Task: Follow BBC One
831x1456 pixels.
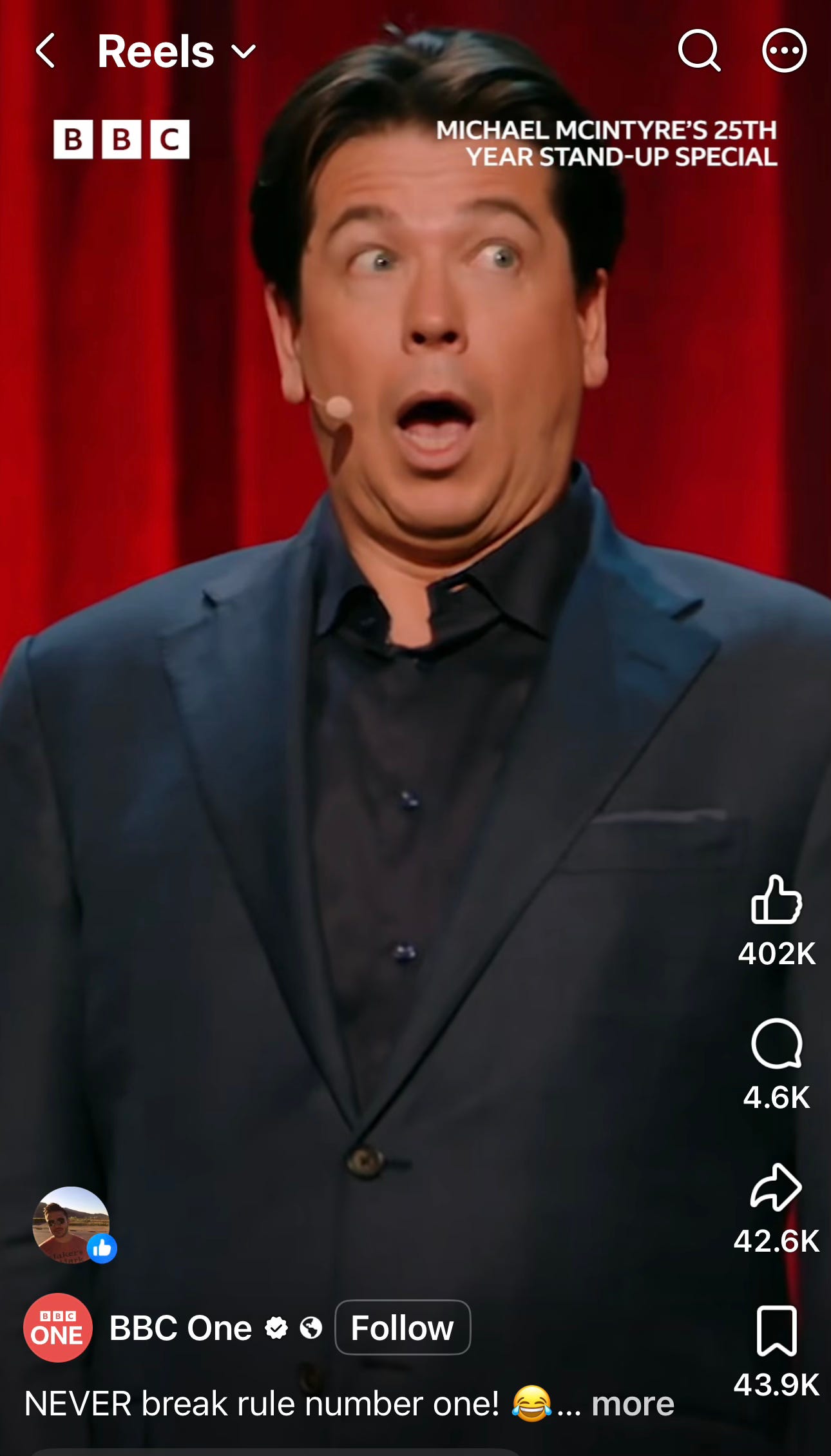Action: (x=403, y=1328)
